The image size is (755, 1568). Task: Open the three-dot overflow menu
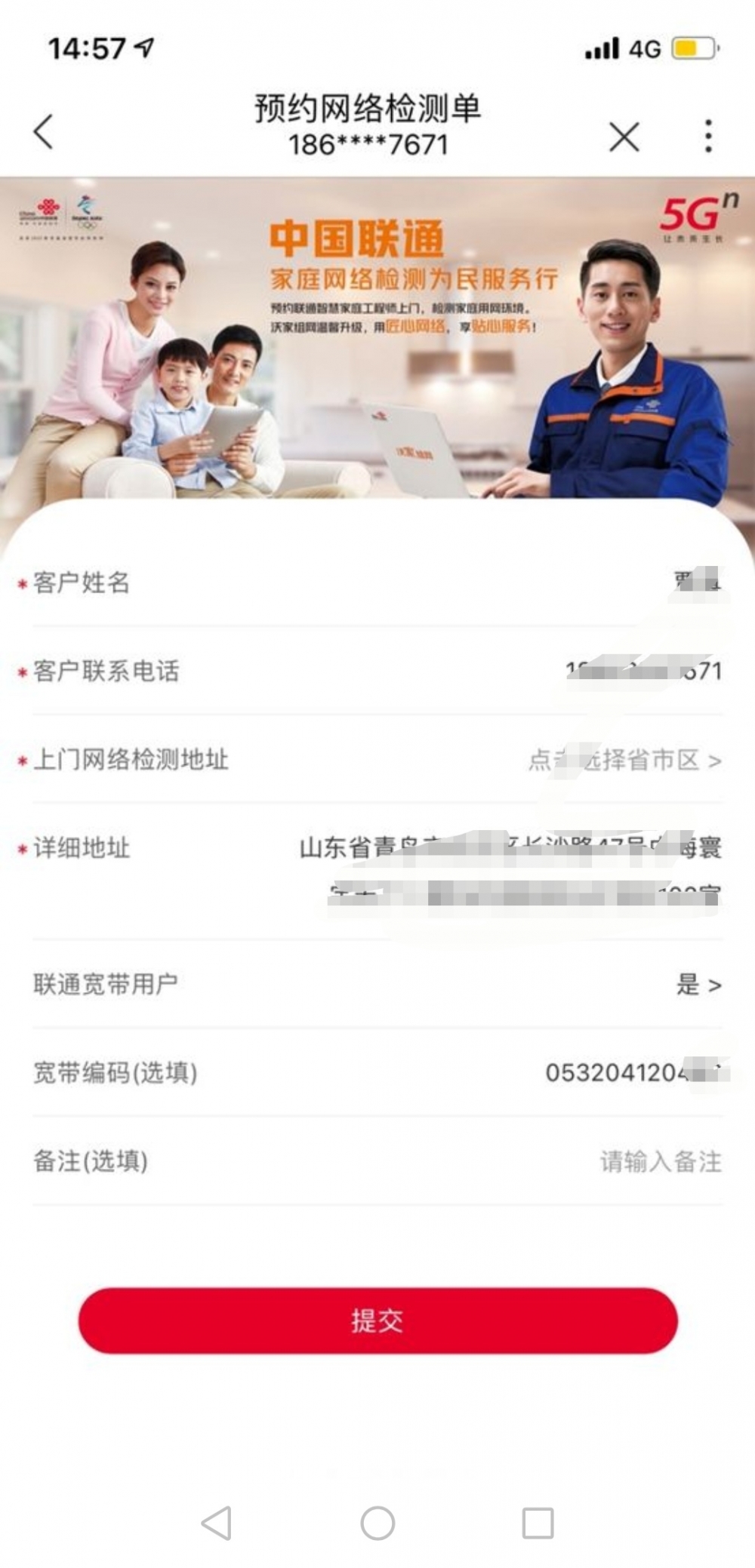click(x=707, y=136)
